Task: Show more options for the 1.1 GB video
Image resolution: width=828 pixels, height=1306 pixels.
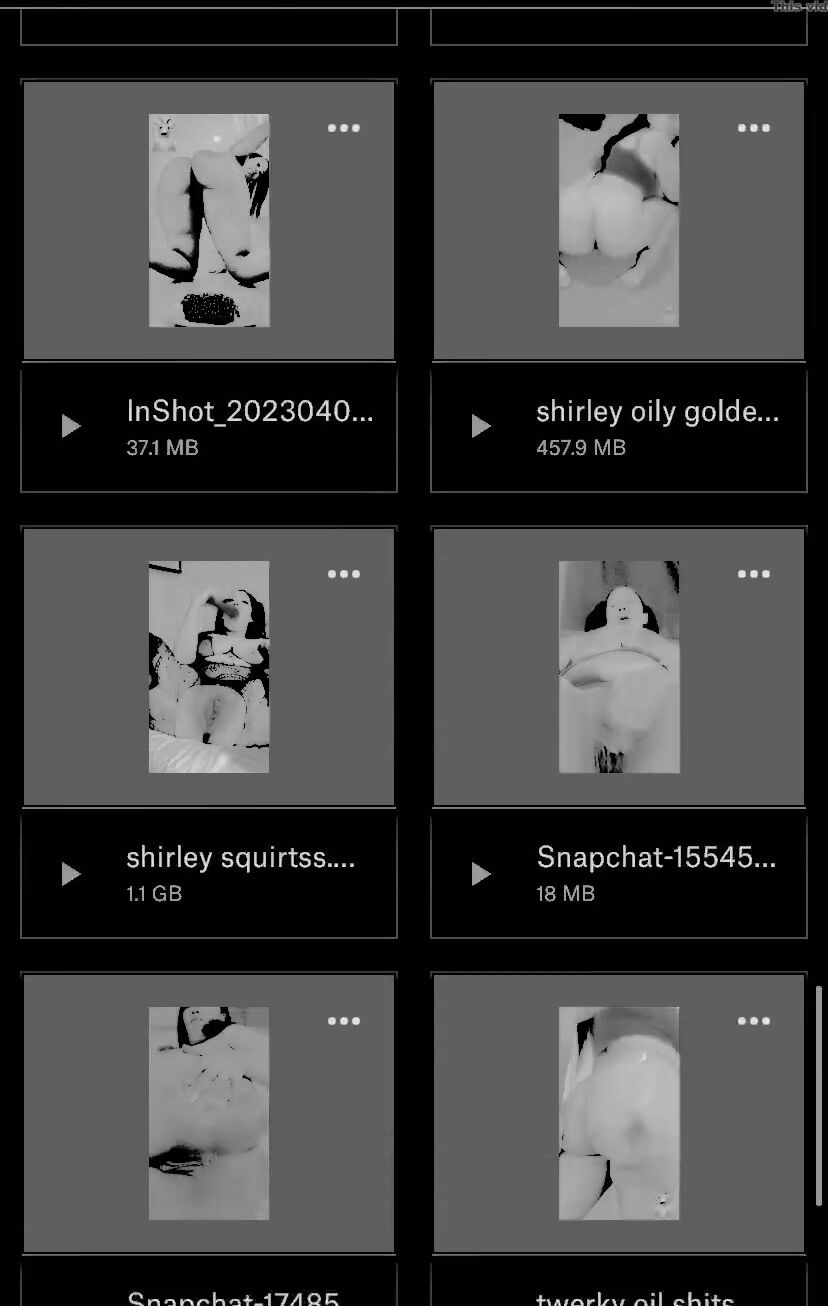Action: pos(343,574)
